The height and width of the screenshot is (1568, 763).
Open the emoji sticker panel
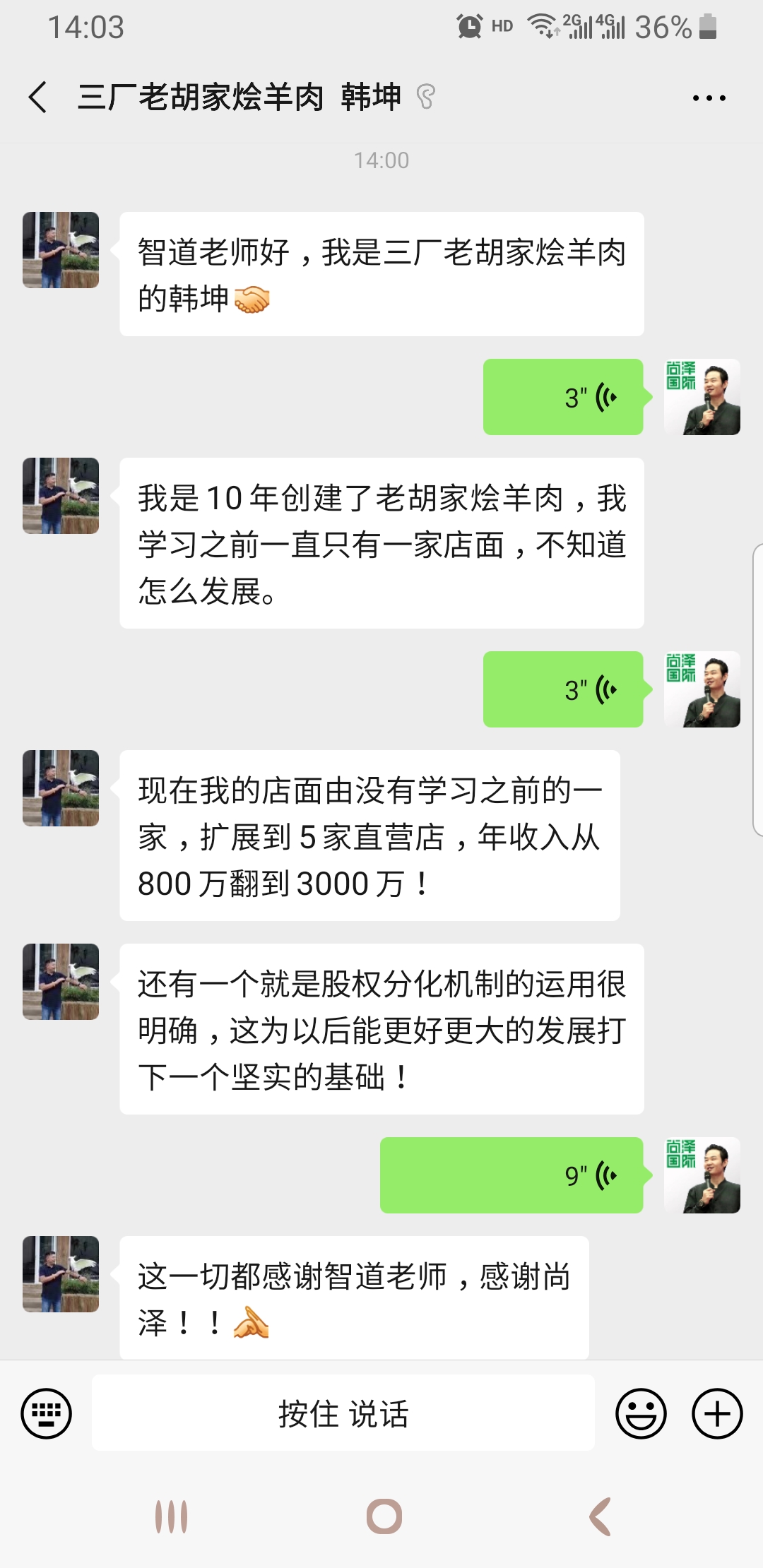[641, 1414]
